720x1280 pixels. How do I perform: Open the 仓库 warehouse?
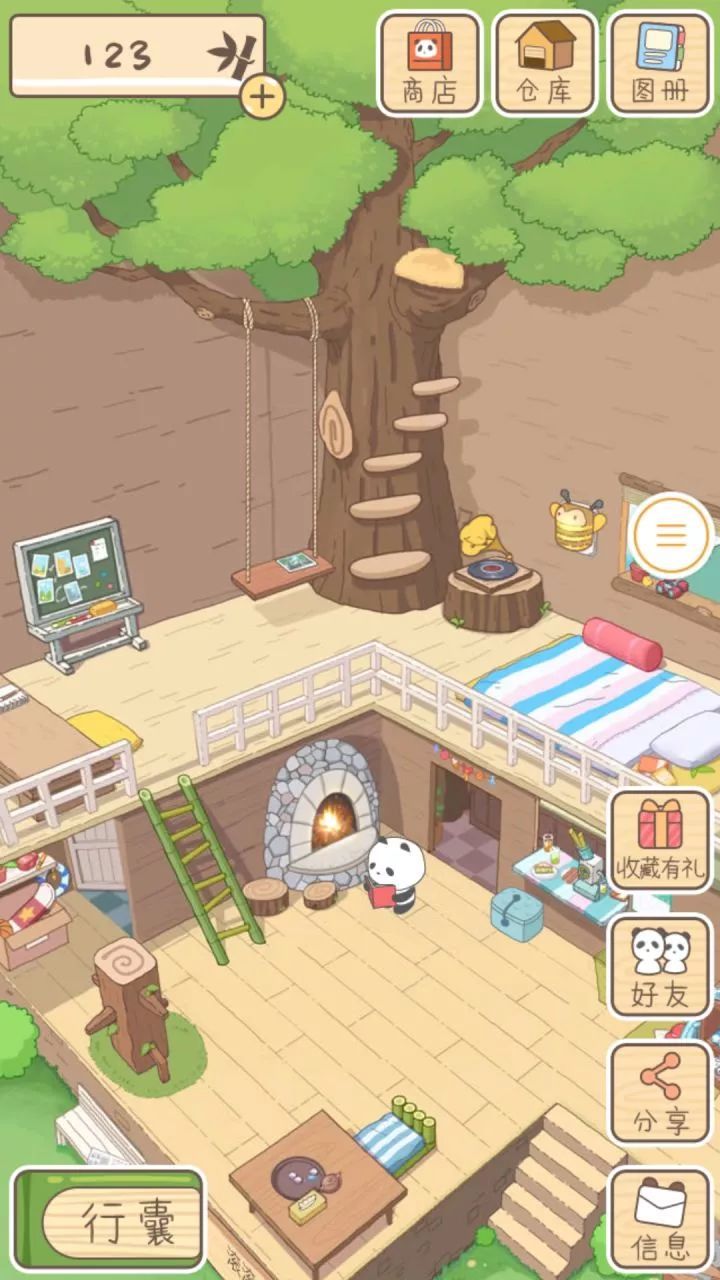tap(545, 63)
